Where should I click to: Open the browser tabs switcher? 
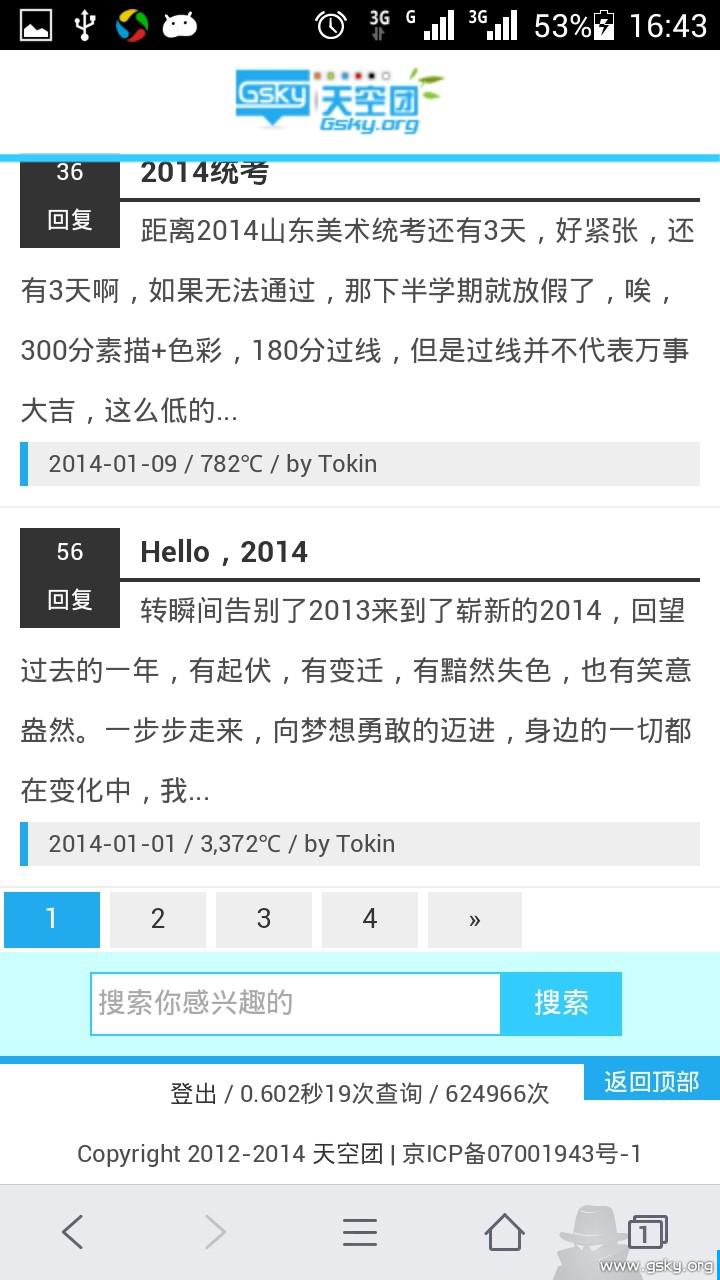[646, 1232]
